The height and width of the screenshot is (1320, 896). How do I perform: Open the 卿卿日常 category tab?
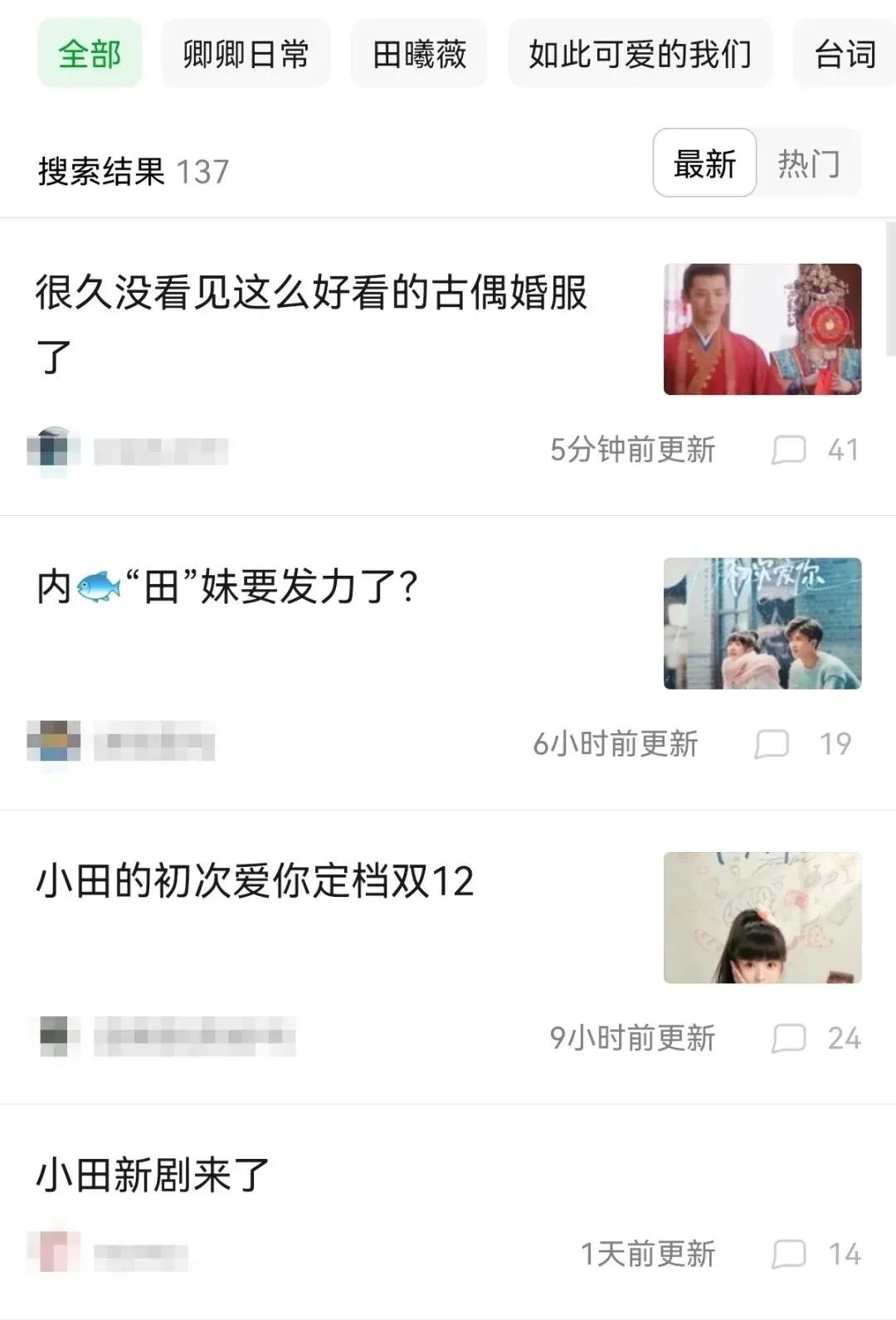click(245, 54)
